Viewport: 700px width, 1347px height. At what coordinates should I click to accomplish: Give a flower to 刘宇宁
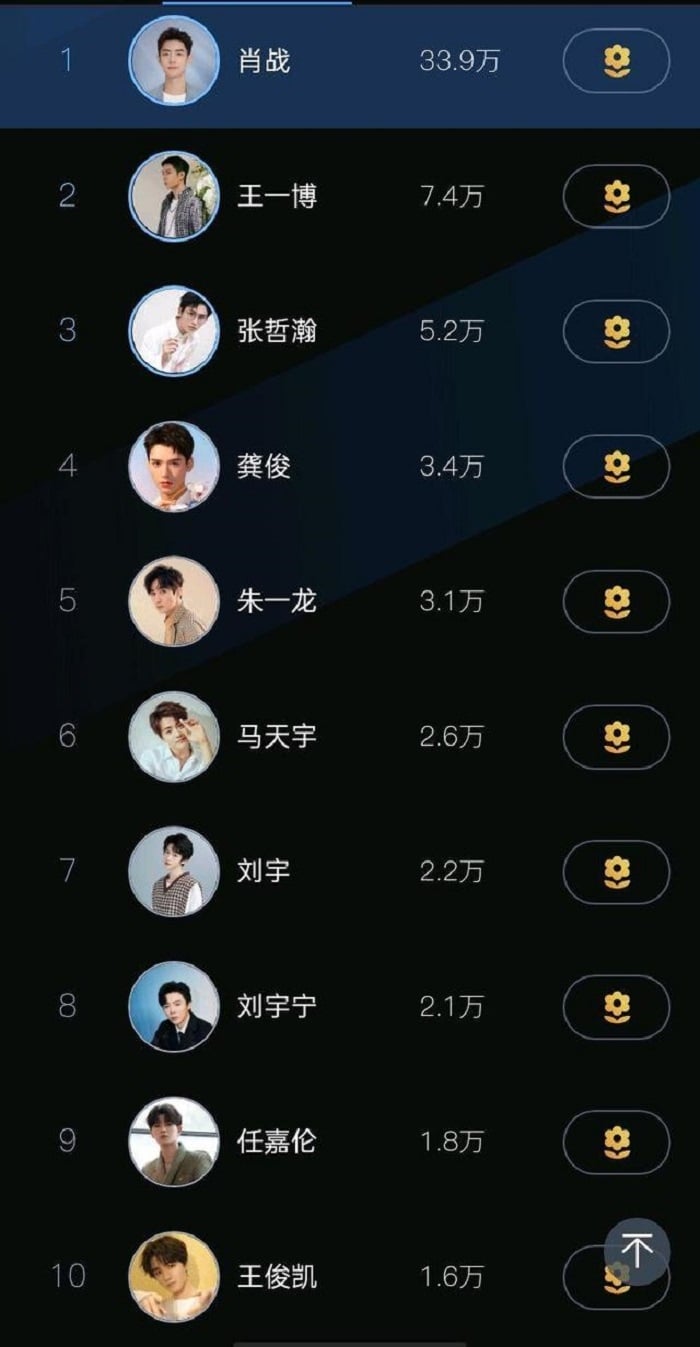click(x=616, y=1007)
